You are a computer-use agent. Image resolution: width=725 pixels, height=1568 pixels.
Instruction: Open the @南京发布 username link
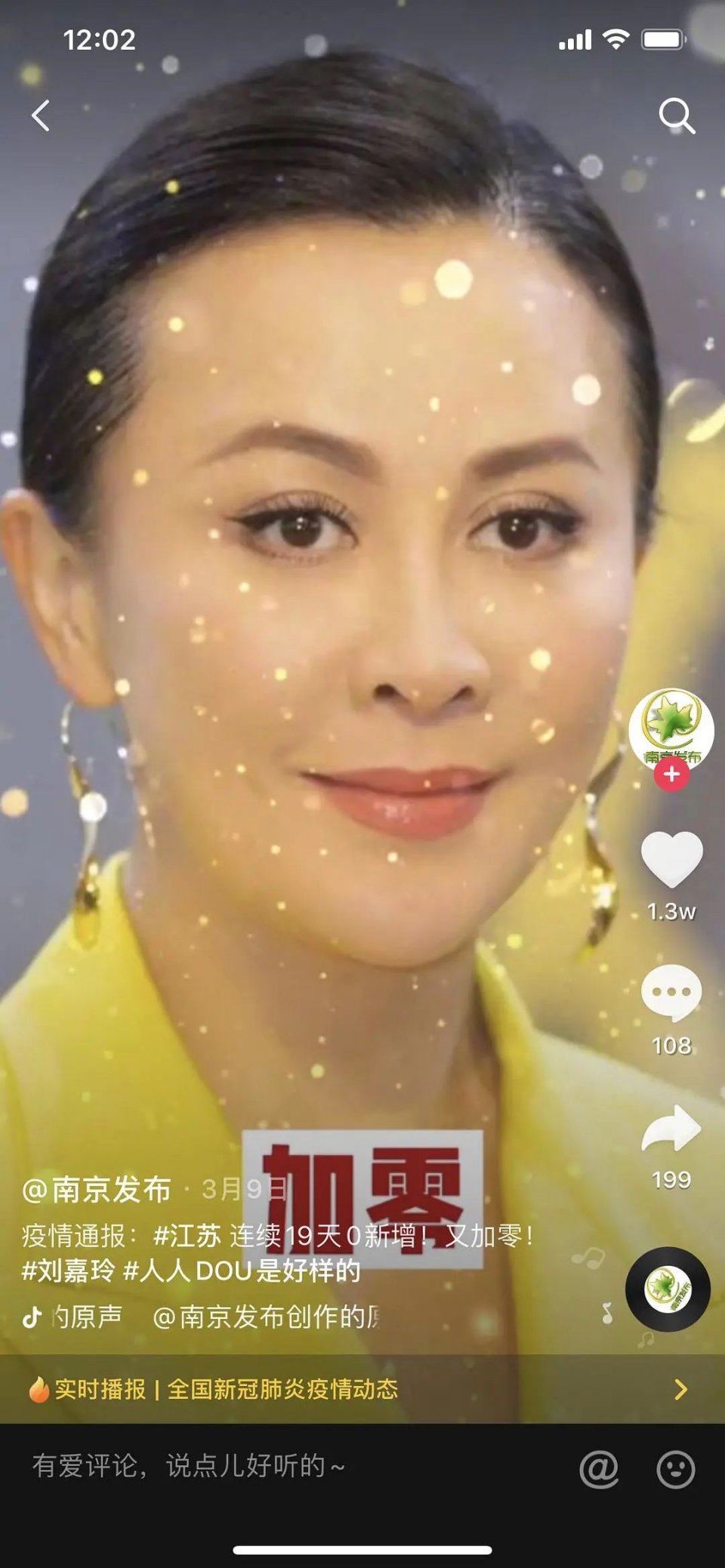pos(97,1190)
